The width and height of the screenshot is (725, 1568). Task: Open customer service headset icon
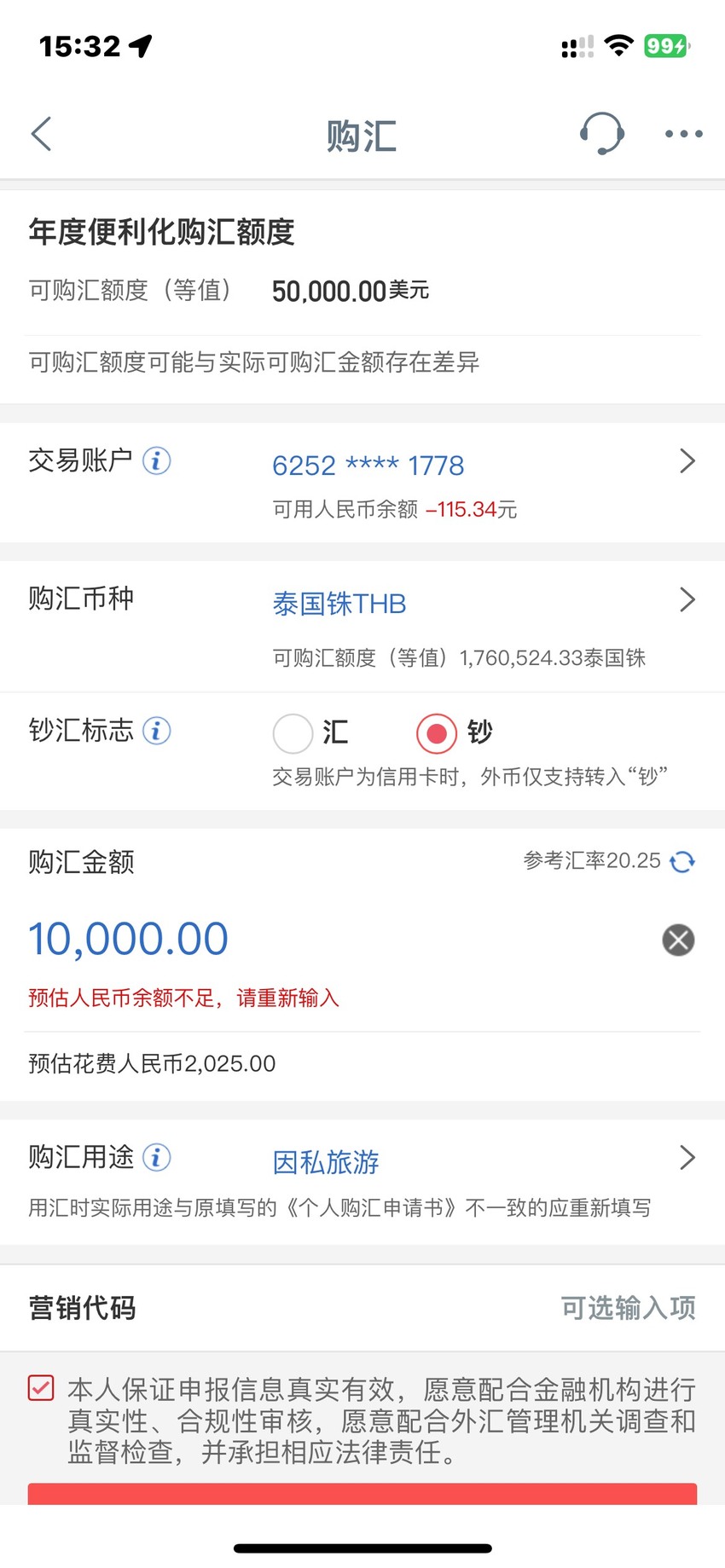602,133
